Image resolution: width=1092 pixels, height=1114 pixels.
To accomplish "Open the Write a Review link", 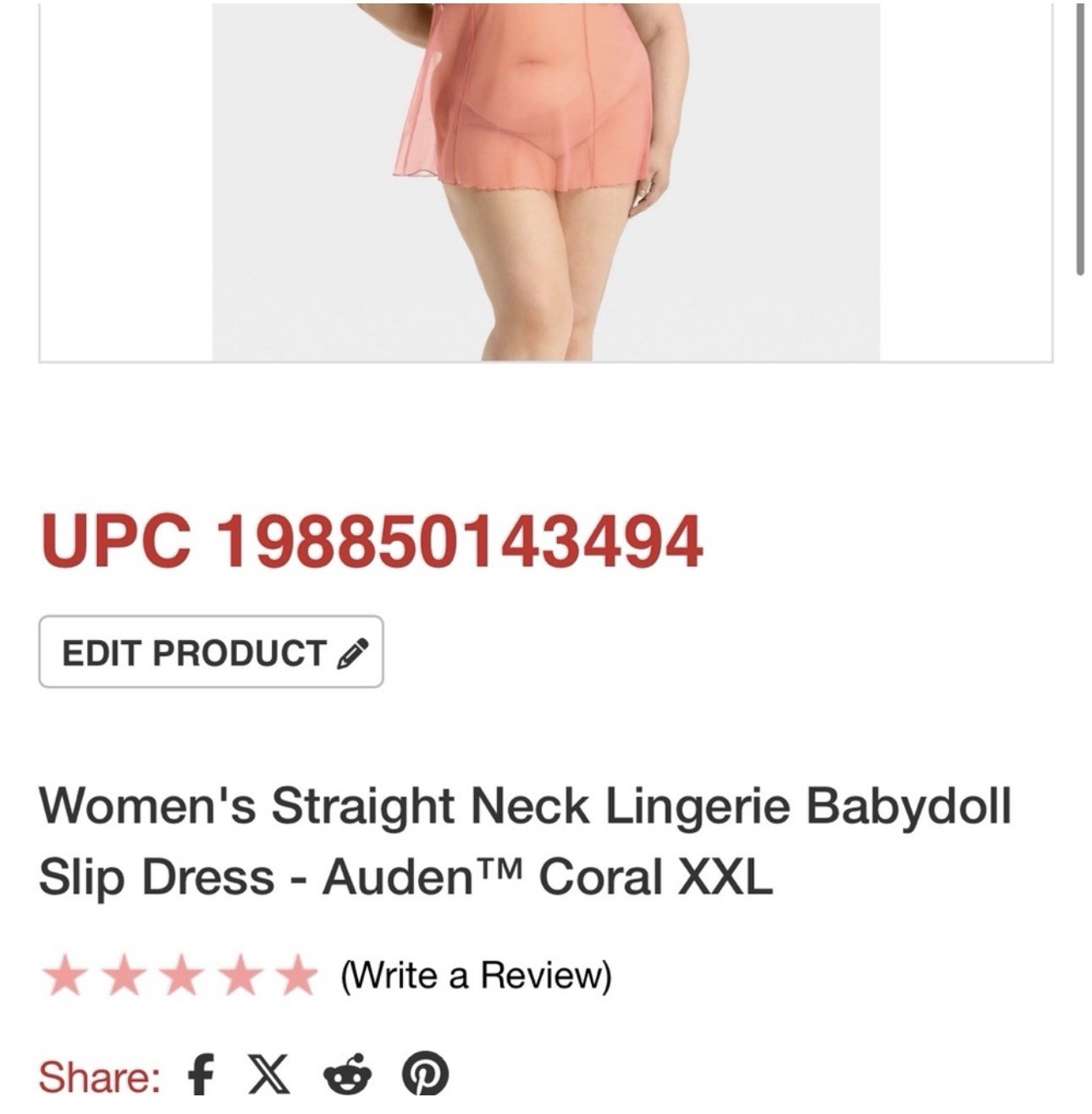I will click(475, 975).
